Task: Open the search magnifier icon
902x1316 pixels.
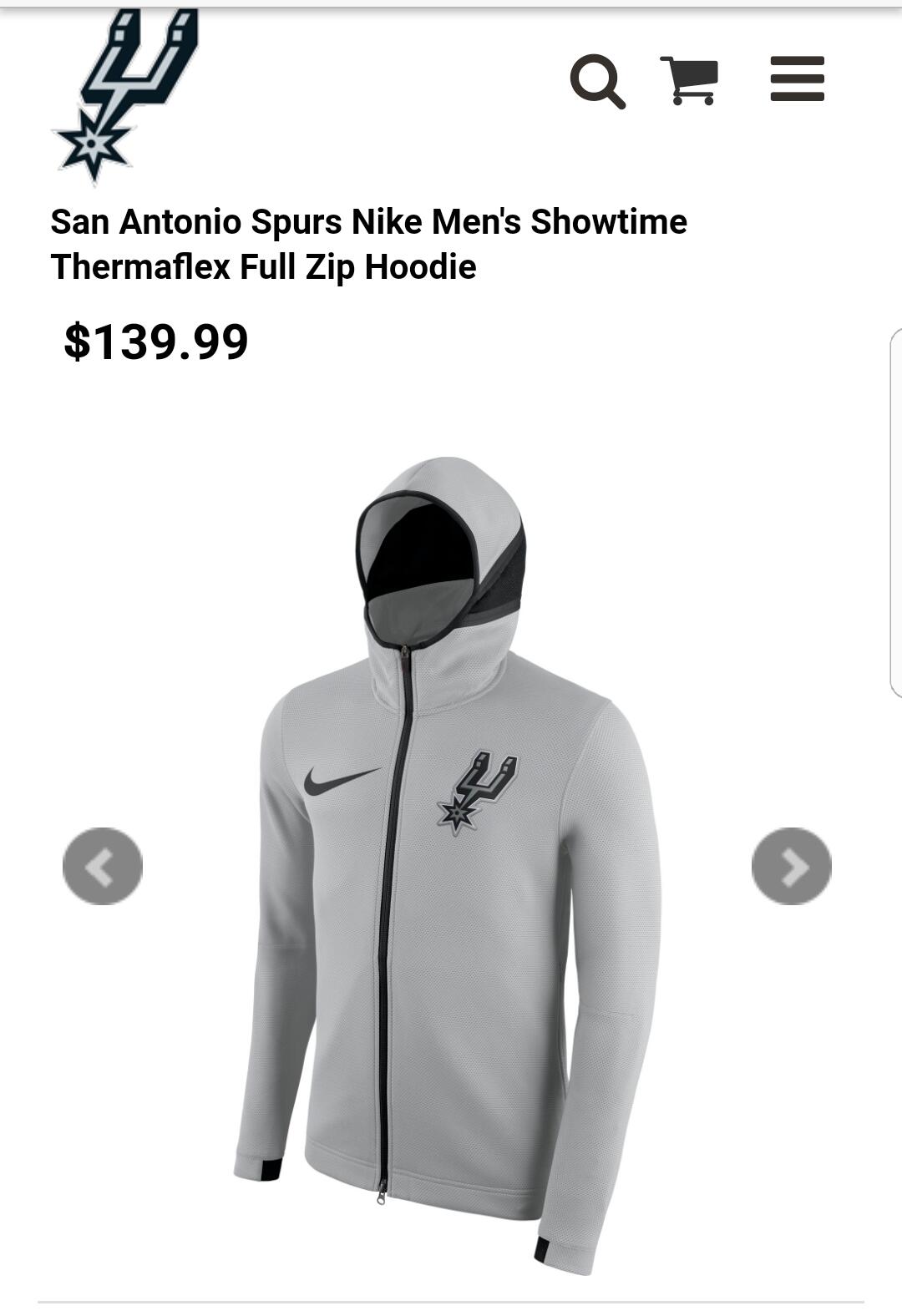Action: (x=597, y=81)
